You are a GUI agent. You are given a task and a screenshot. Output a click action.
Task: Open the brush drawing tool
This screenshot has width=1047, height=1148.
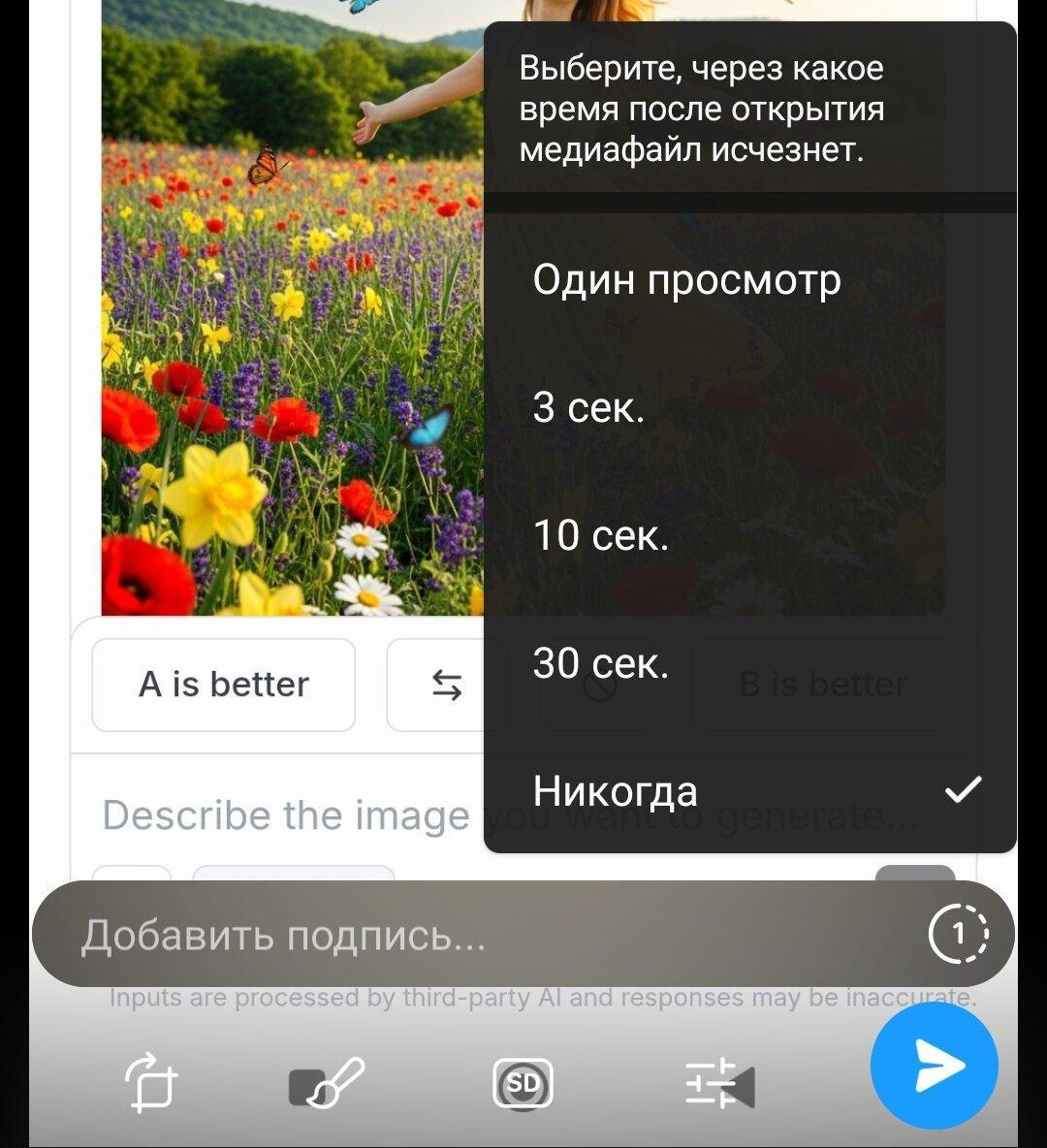coord(327,1083)
